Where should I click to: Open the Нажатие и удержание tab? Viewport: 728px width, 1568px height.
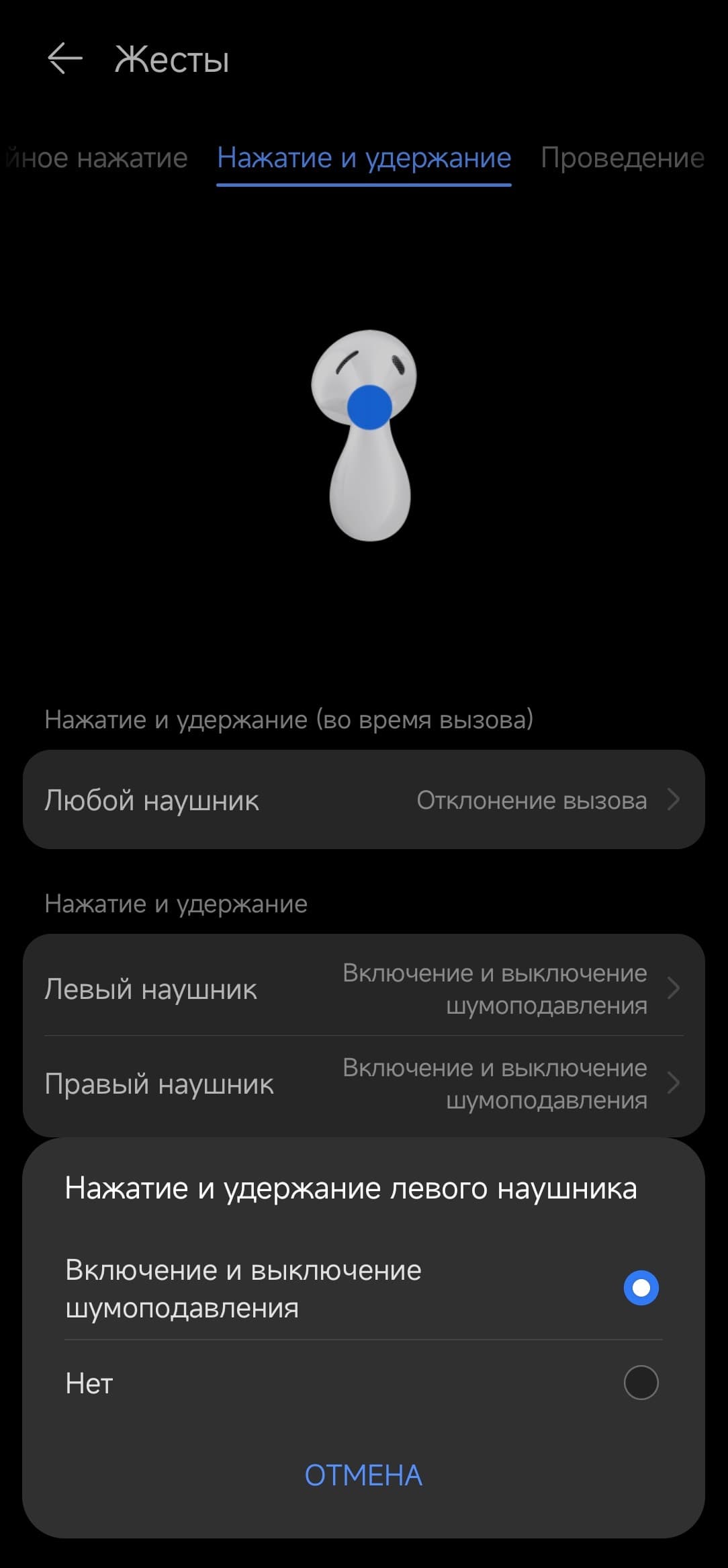pyautogui.click(x=364, y=159)
